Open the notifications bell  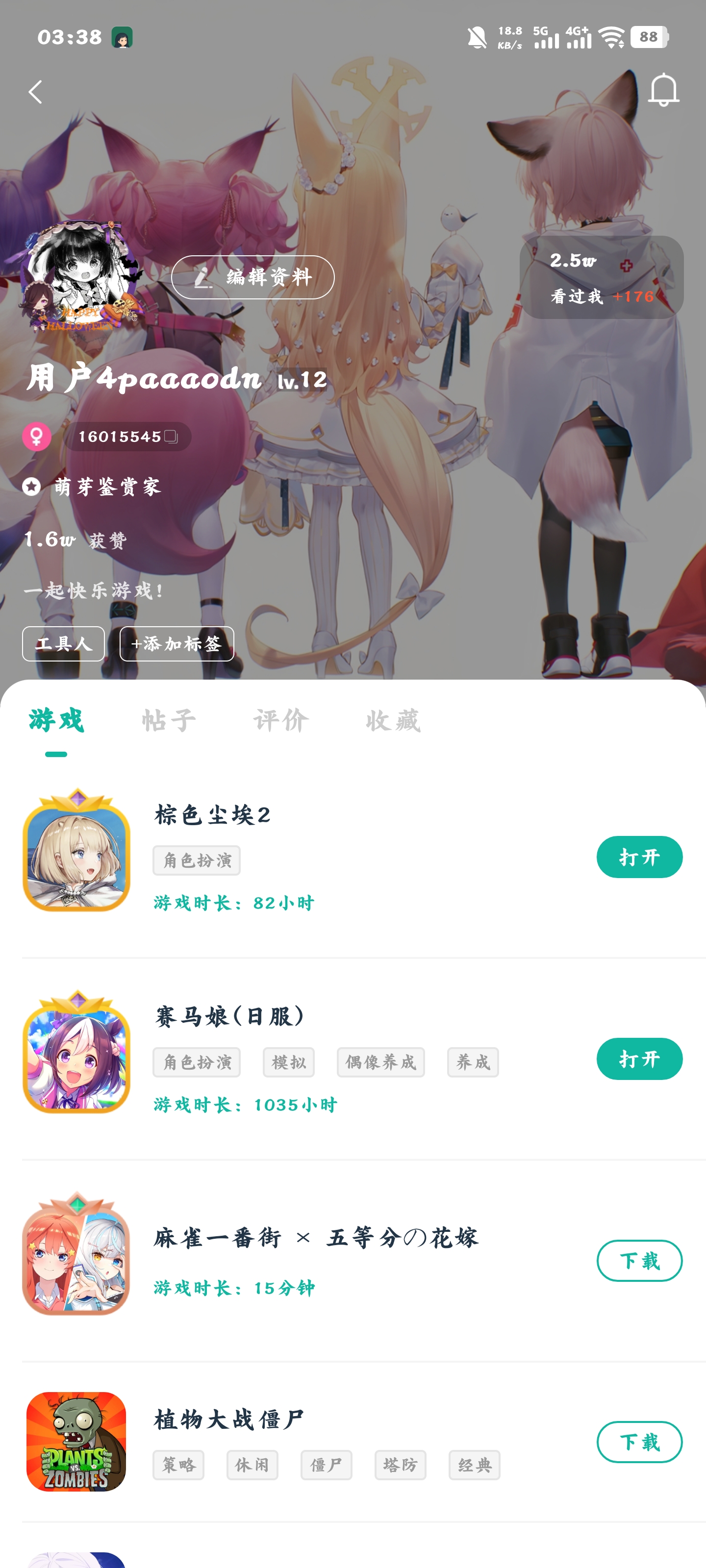663,90
